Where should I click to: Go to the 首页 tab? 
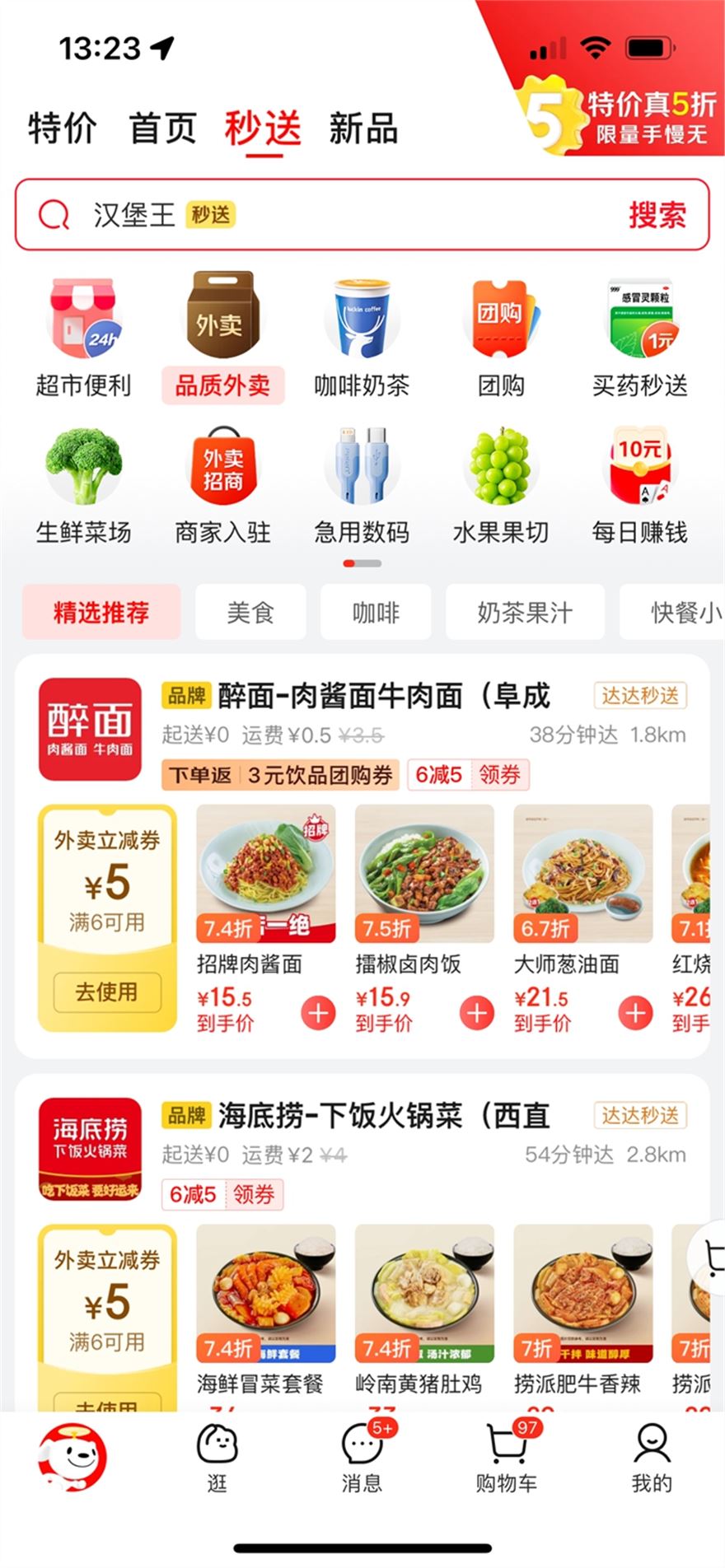click(162, 128)
